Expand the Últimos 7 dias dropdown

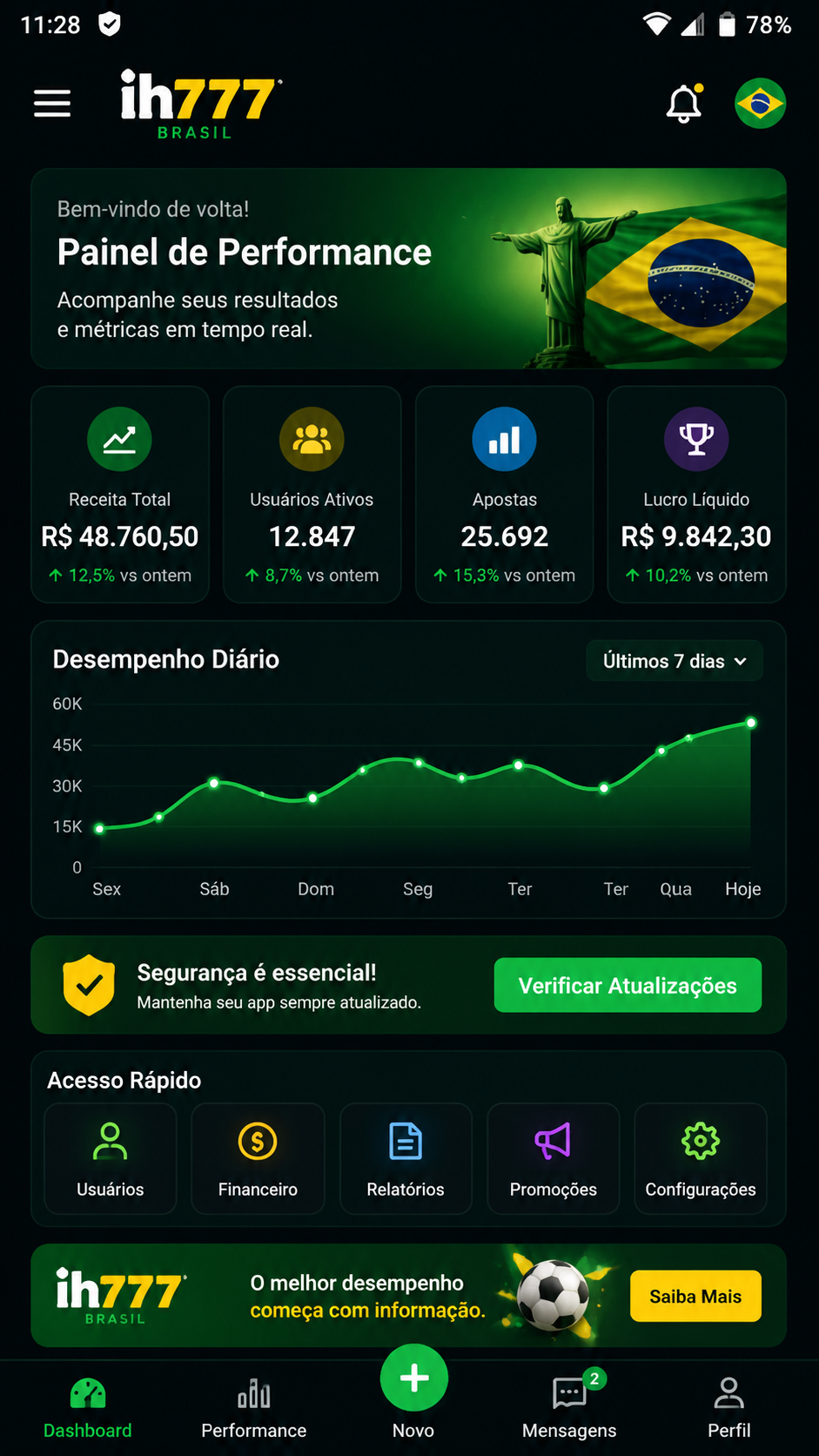(675, 661)
